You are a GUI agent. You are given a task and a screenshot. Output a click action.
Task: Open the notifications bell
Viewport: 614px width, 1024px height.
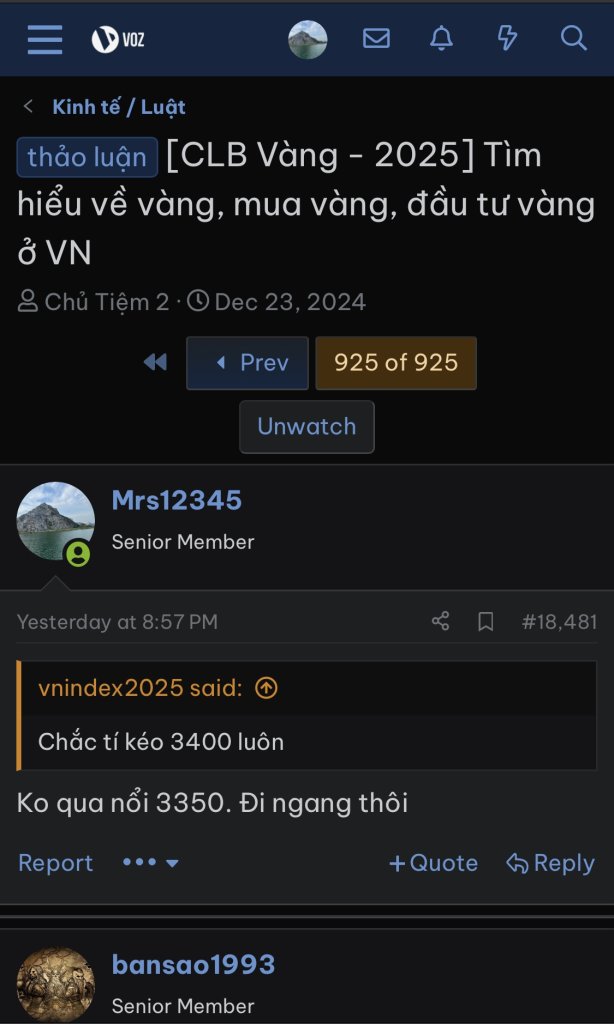point(441,39)
